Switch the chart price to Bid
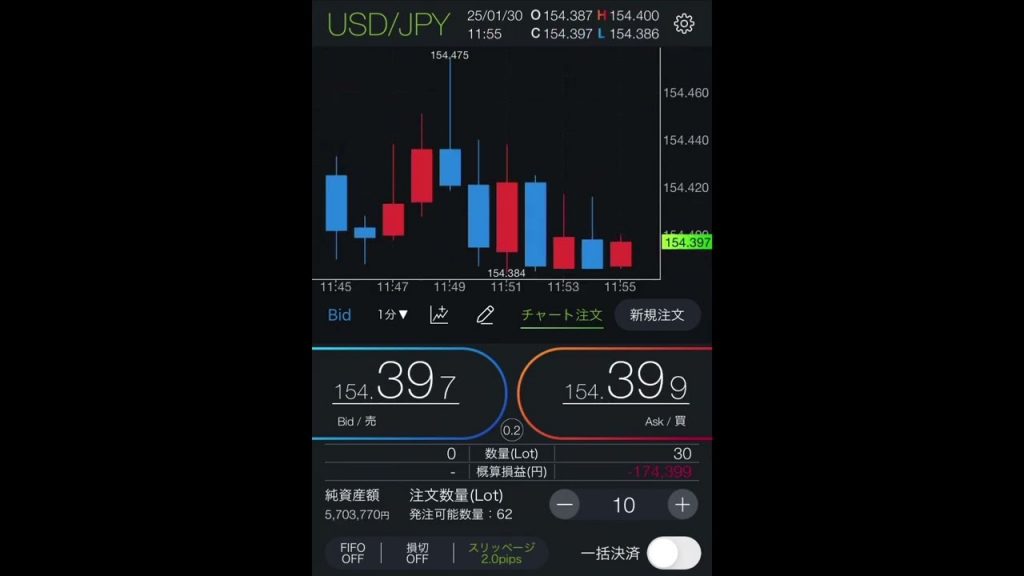This screenshot has width=1024, height=576. tap(339, 315)
